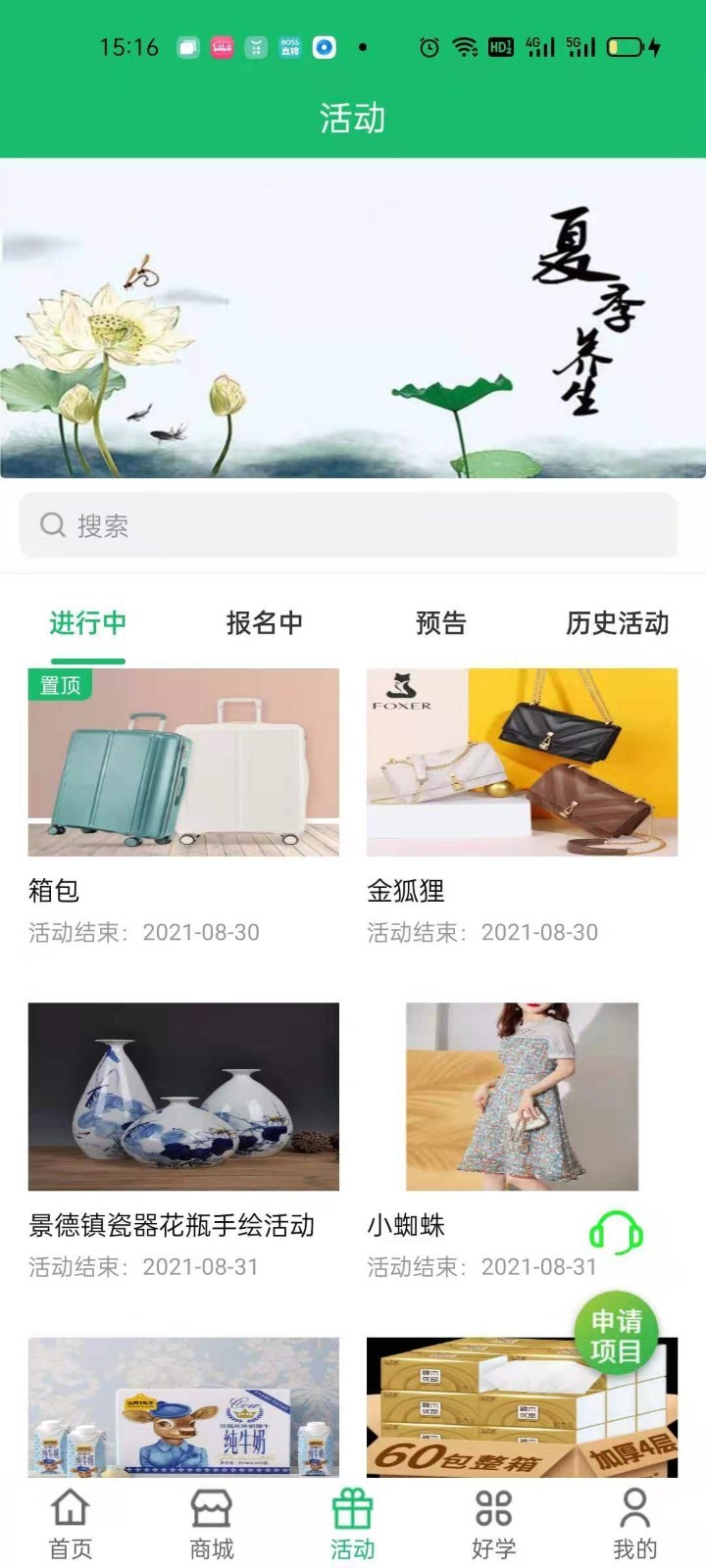Click inside the 搜索 search input field
706x1568 pixels.
point(294,525)
